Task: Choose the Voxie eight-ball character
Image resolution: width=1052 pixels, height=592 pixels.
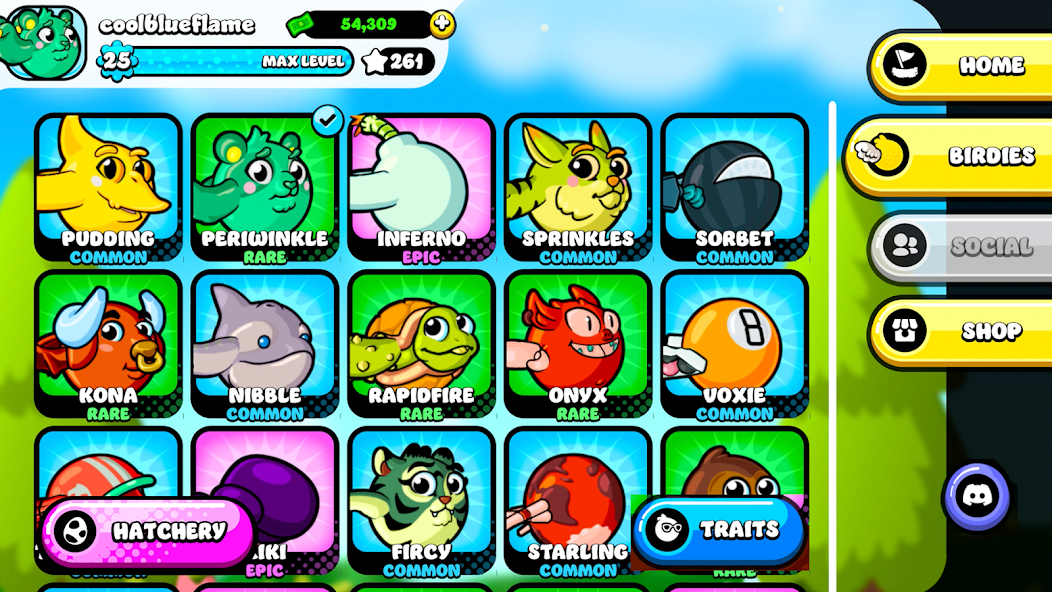Action: [x=734, y=342]
